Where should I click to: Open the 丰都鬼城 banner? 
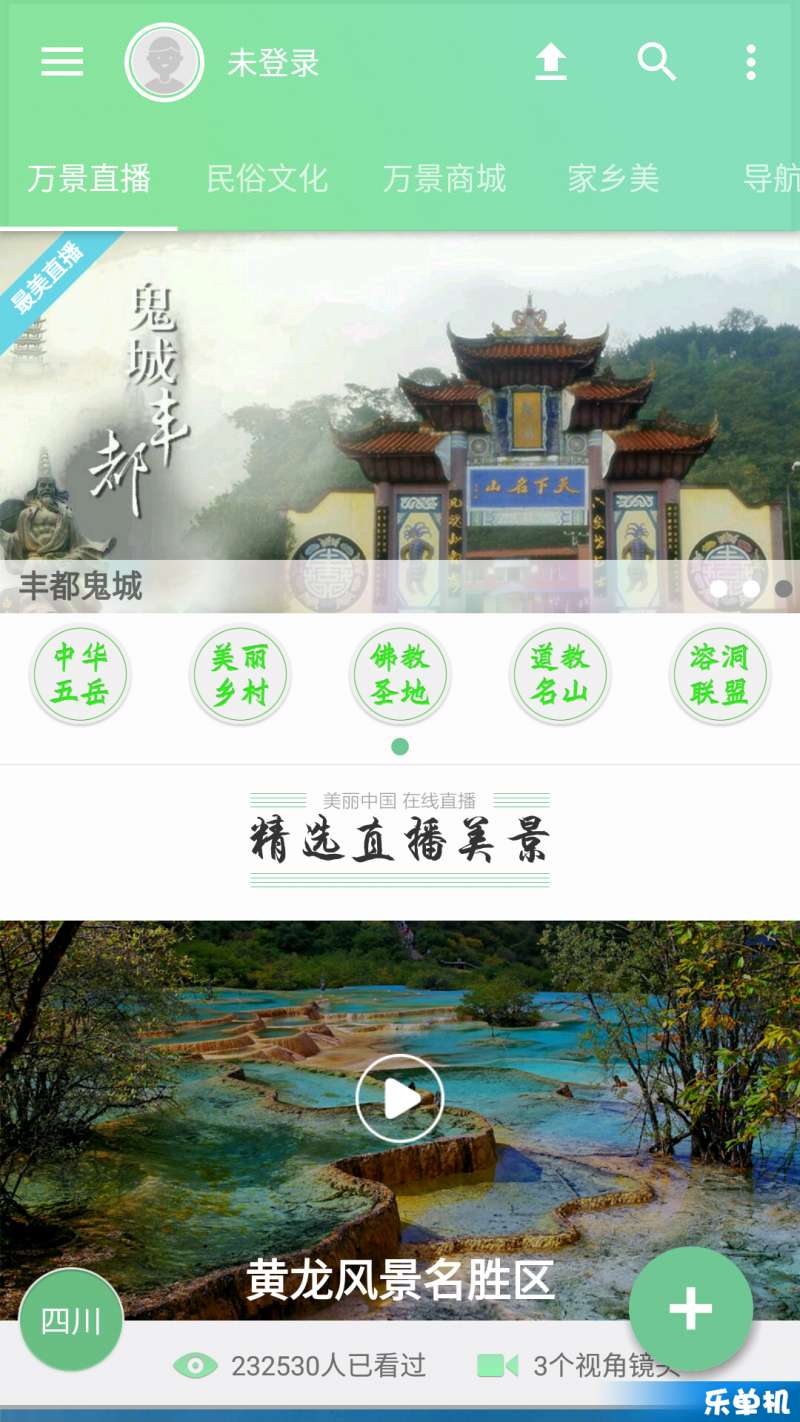[400, 420]
